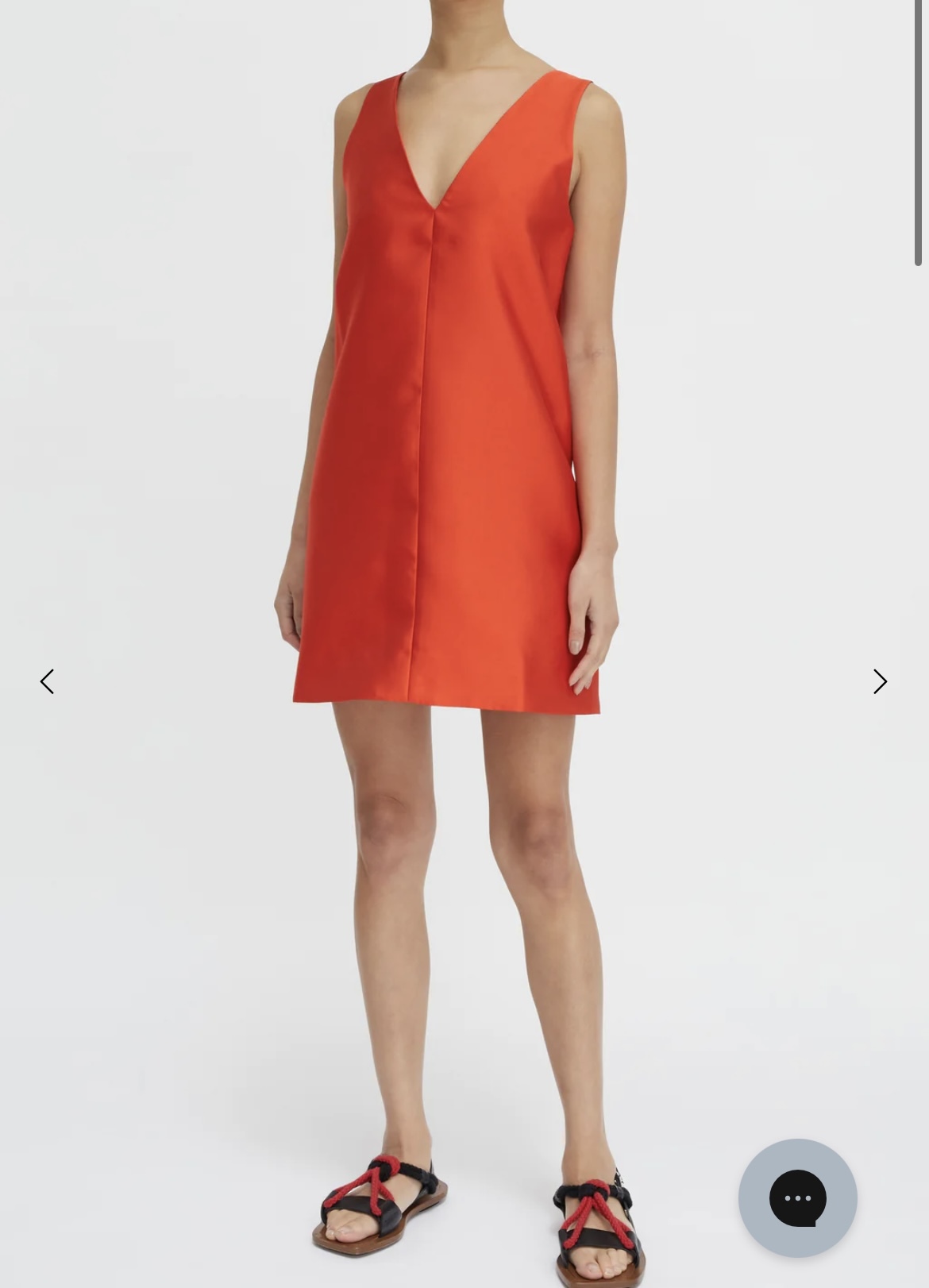Screen dimensions: 929x1288
Task: Click the model's sandals in the photo
Action: (381, 1207)
